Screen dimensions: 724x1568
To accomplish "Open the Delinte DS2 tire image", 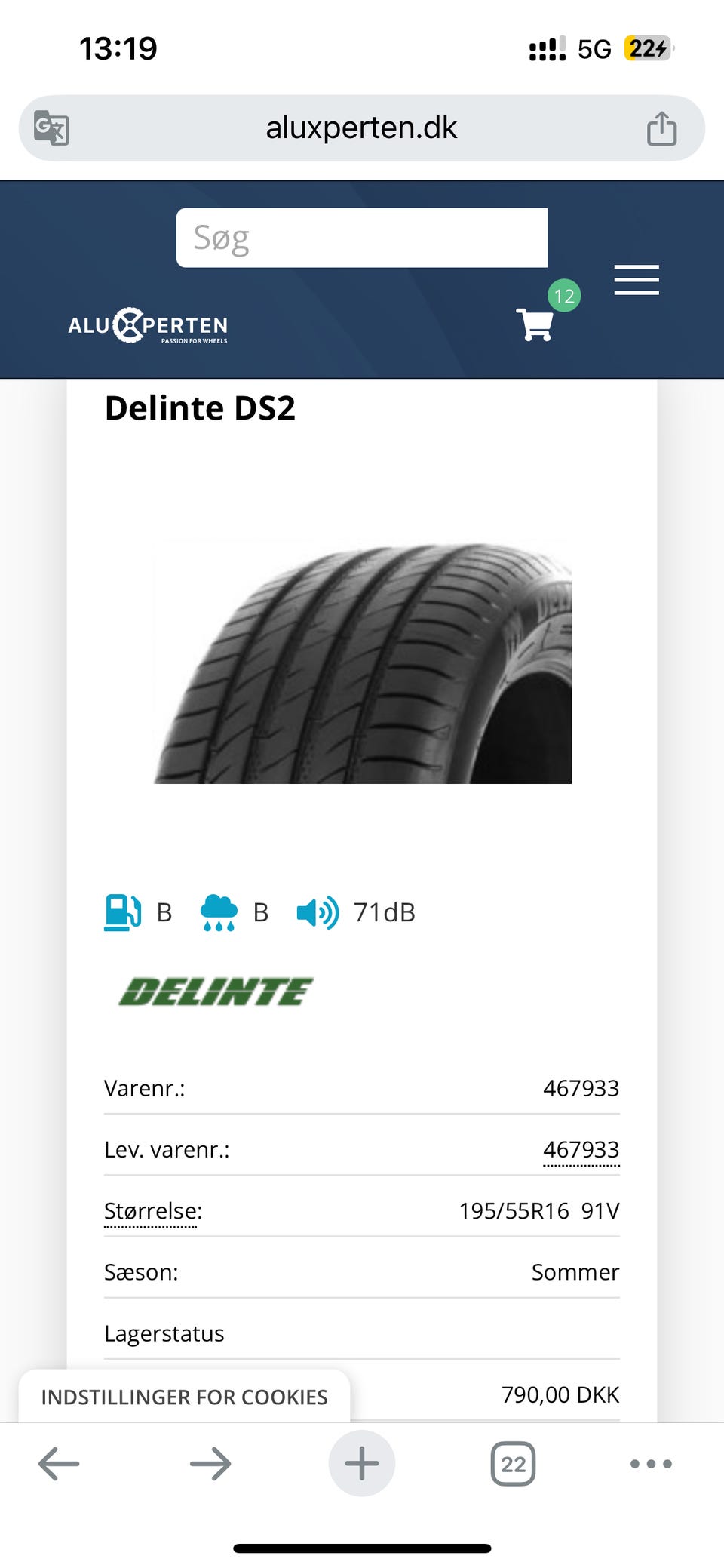I will click(363, 663).
